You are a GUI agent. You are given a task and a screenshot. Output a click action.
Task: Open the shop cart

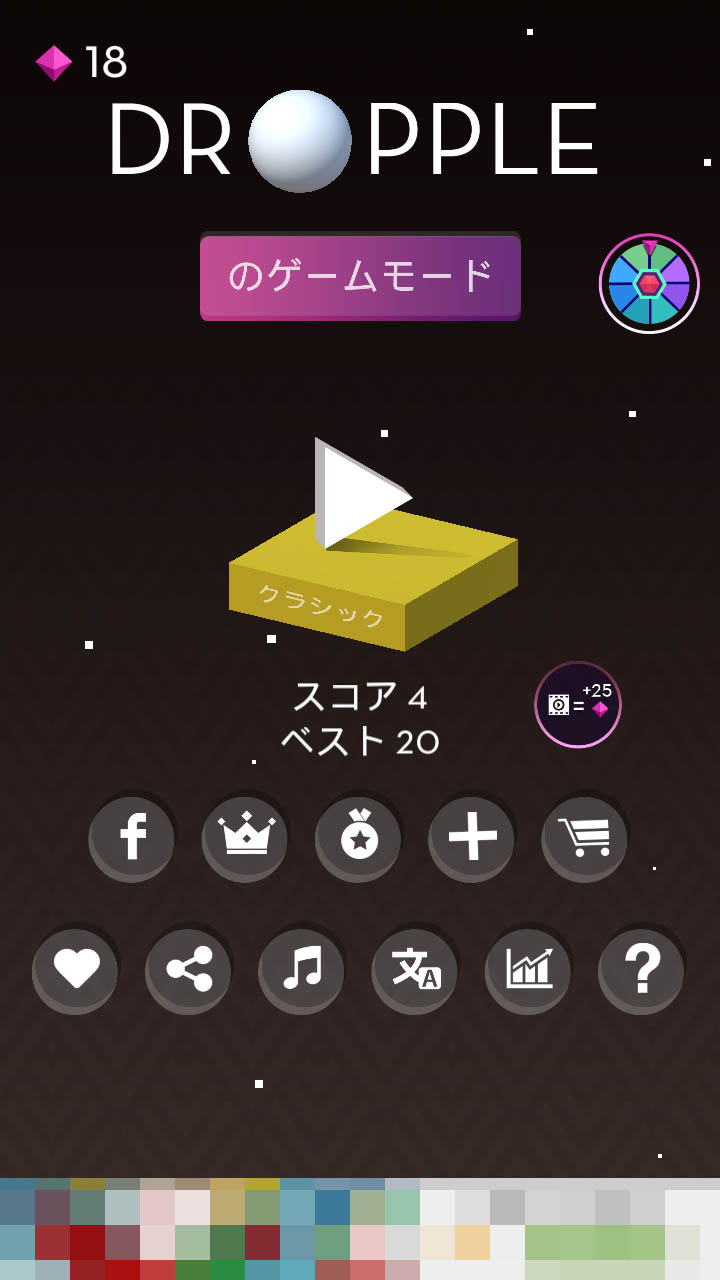[x=585, y=837]
